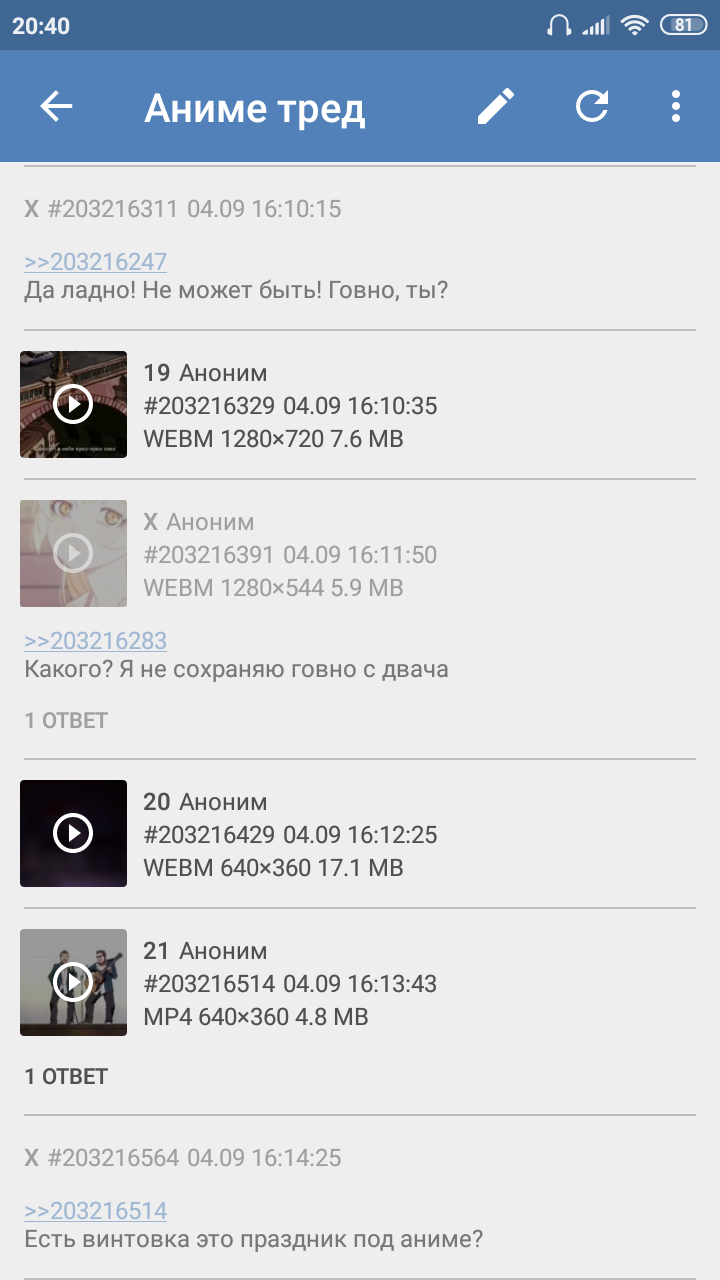The height and width of the screenshot is (1280, 720).
Task: Play the 17.1 MB WEBM in post #203216429
Action: tap(73, 833)
